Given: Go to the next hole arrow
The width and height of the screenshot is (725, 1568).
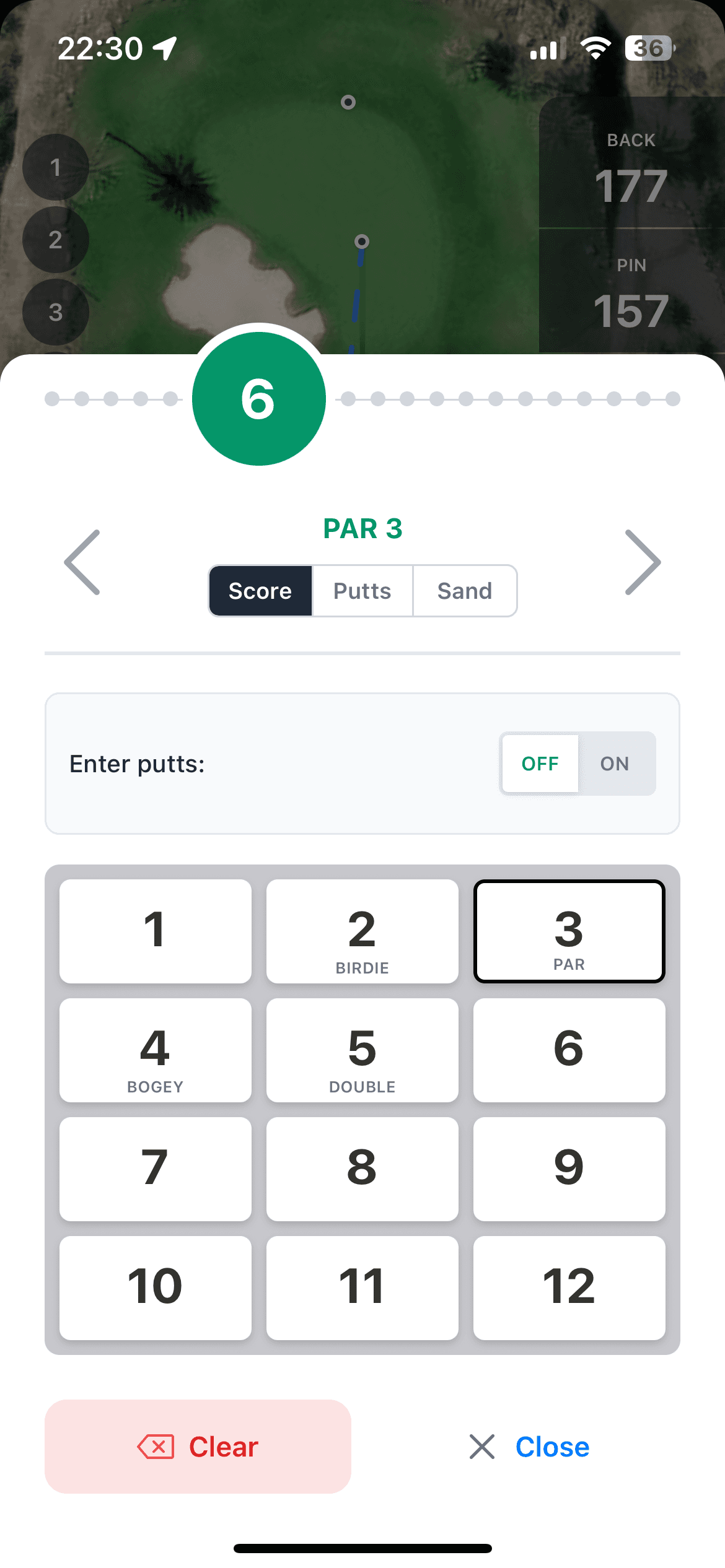Looking at the screenshot, I should [x=643, y=562].
